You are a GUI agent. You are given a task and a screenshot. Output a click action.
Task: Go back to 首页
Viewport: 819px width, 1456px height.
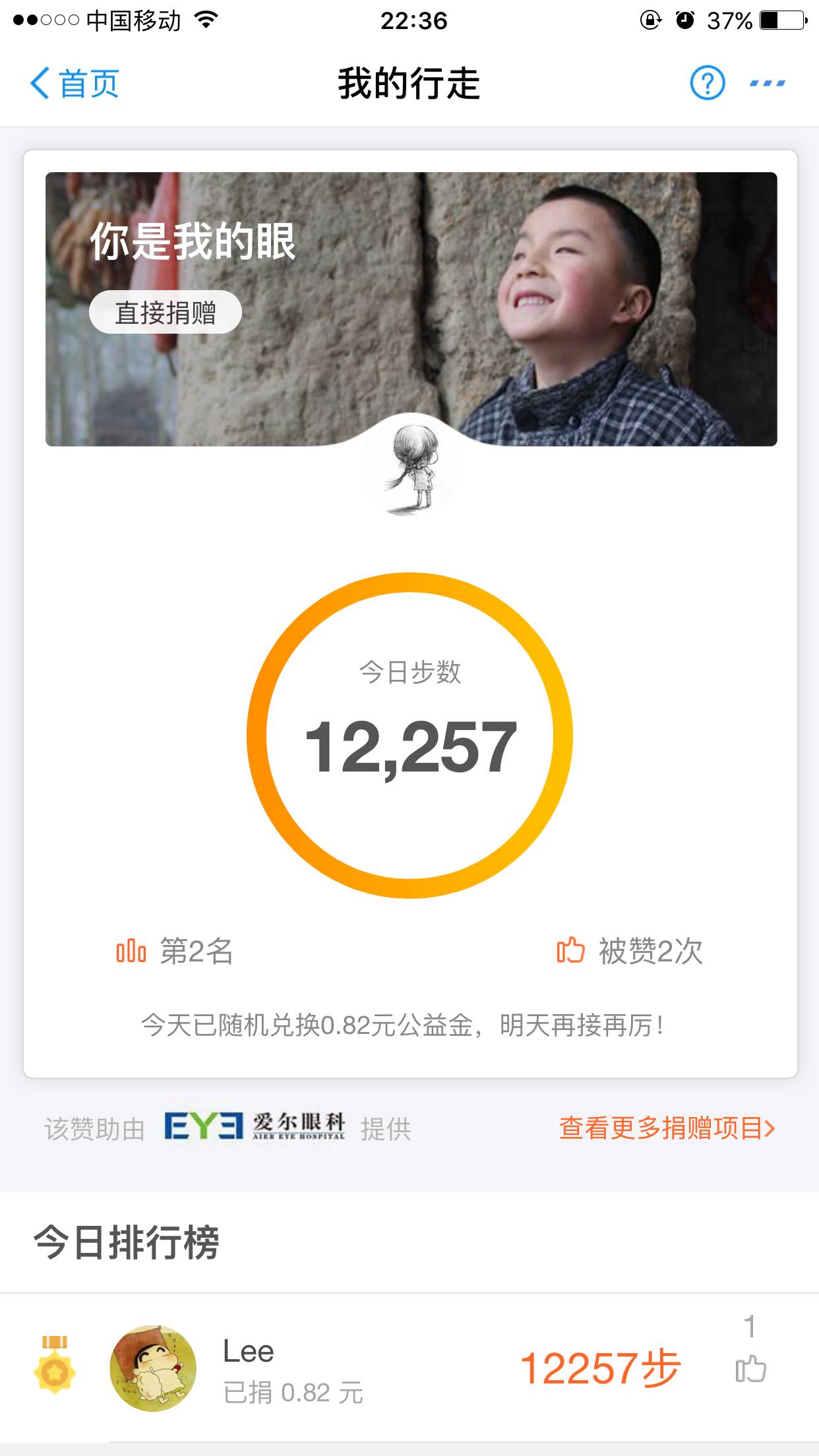coord(75,84)
